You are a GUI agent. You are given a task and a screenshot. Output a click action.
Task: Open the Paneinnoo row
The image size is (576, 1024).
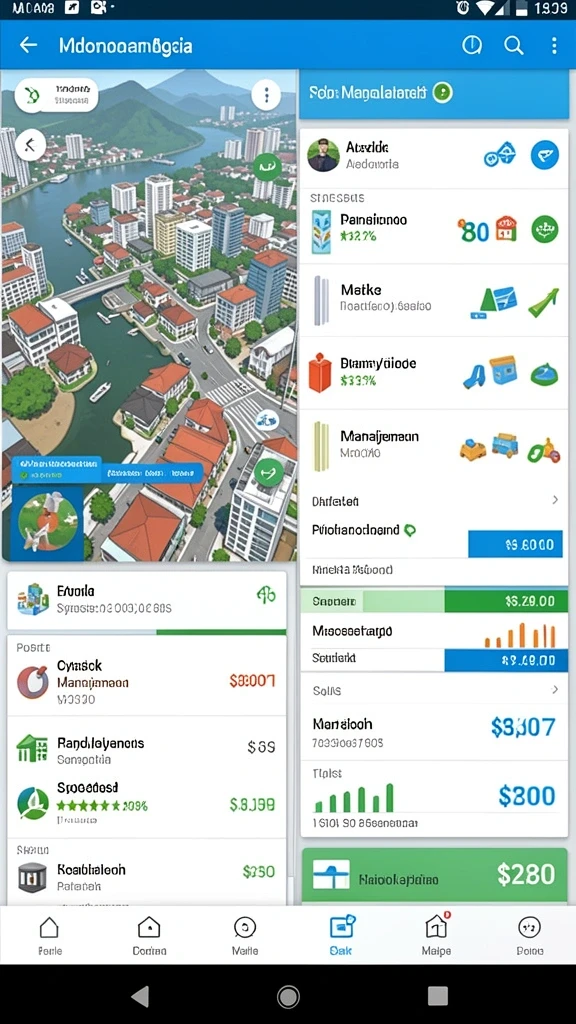tap(434, 229)
